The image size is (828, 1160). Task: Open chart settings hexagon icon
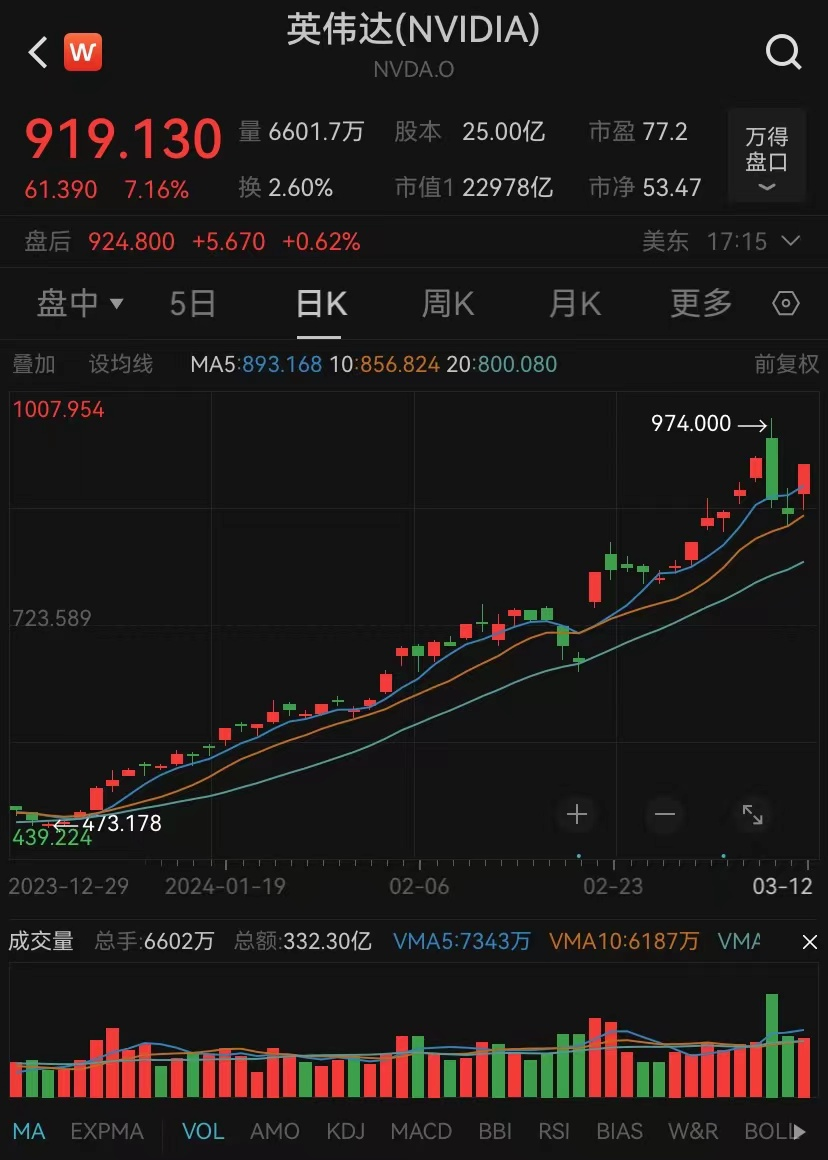click(787, 304)
